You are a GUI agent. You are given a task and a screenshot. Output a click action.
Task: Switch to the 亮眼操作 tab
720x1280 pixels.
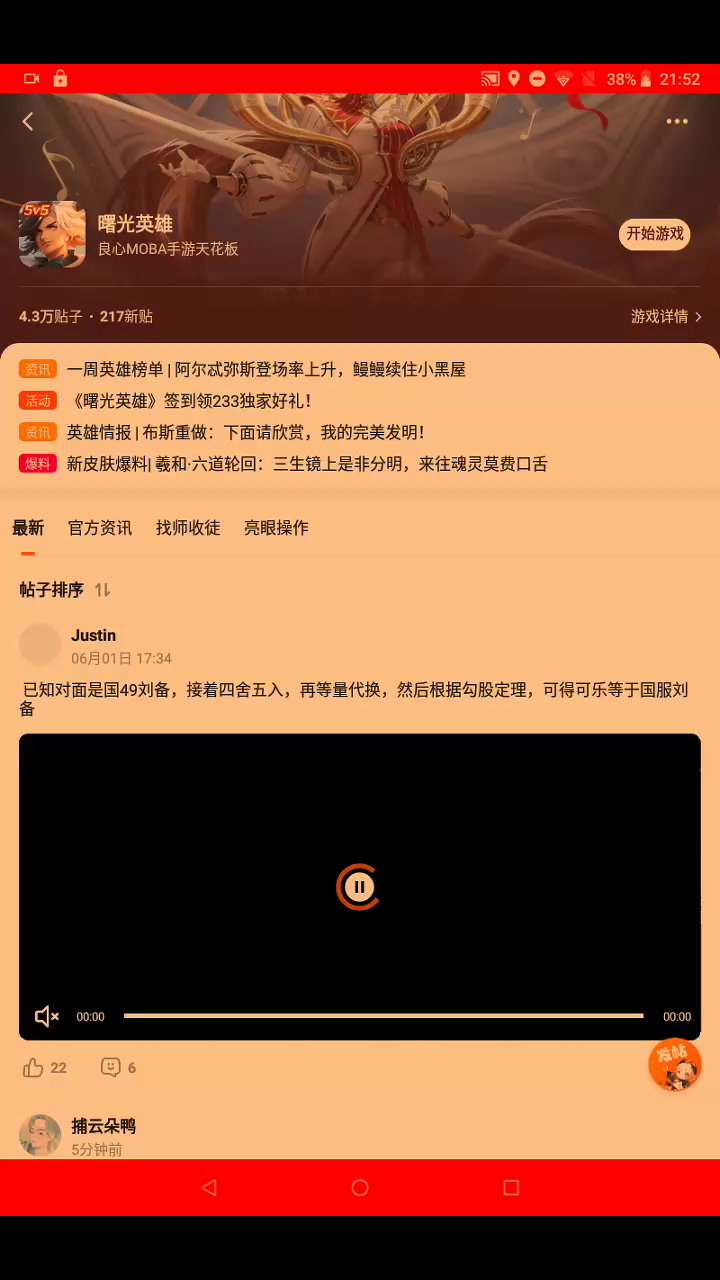(x=276, y=527)
